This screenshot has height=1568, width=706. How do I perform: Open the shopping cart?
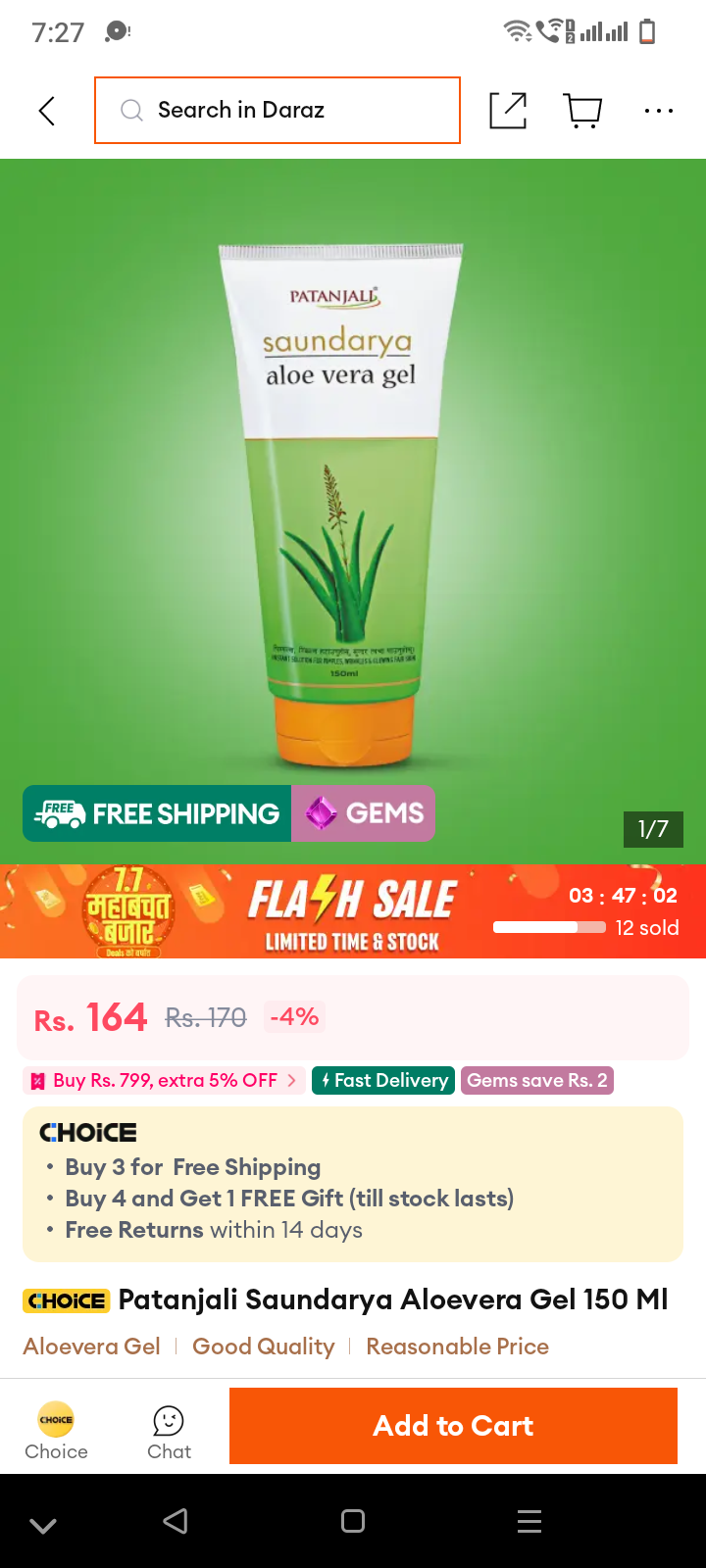583,111
